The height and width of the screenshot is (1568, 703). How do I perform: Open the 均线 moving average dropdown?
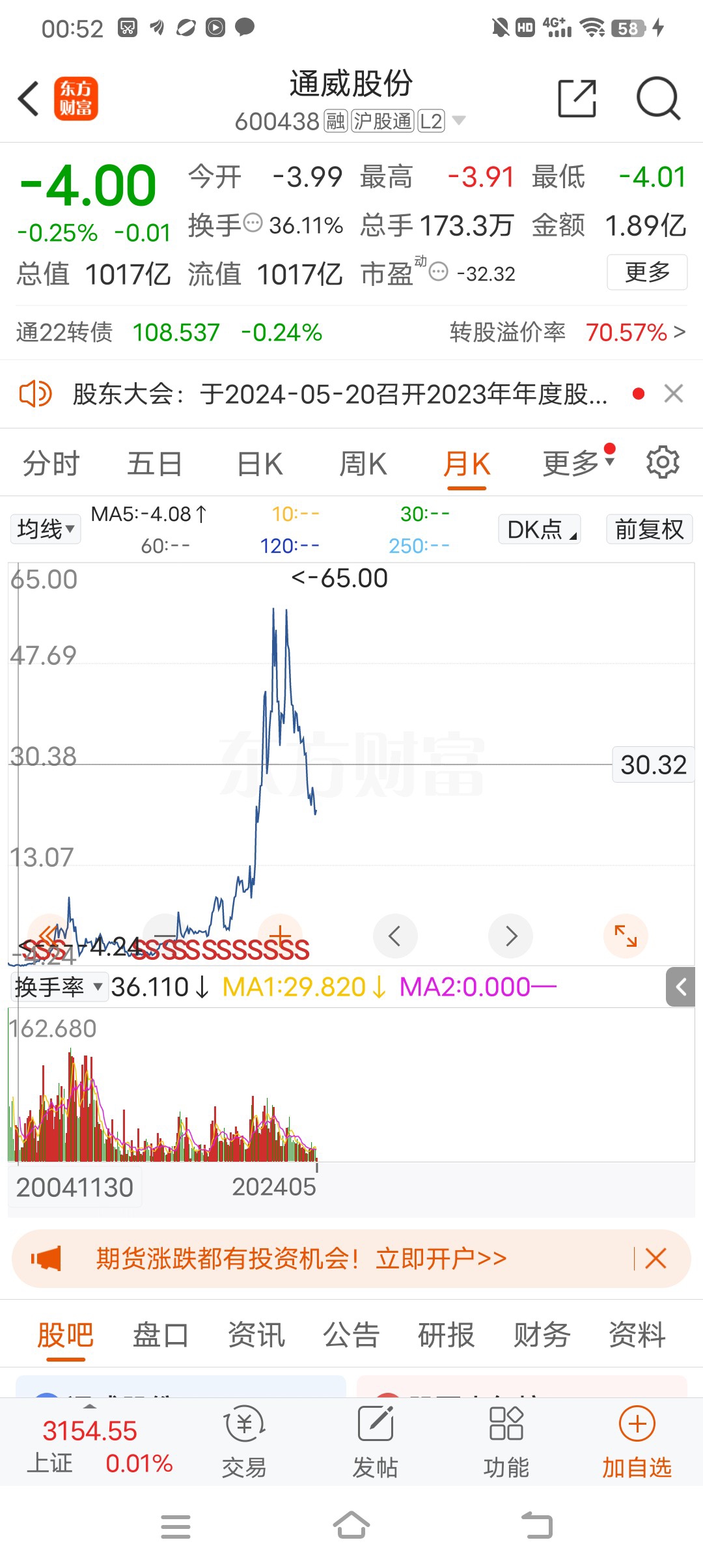pos(45,529)
